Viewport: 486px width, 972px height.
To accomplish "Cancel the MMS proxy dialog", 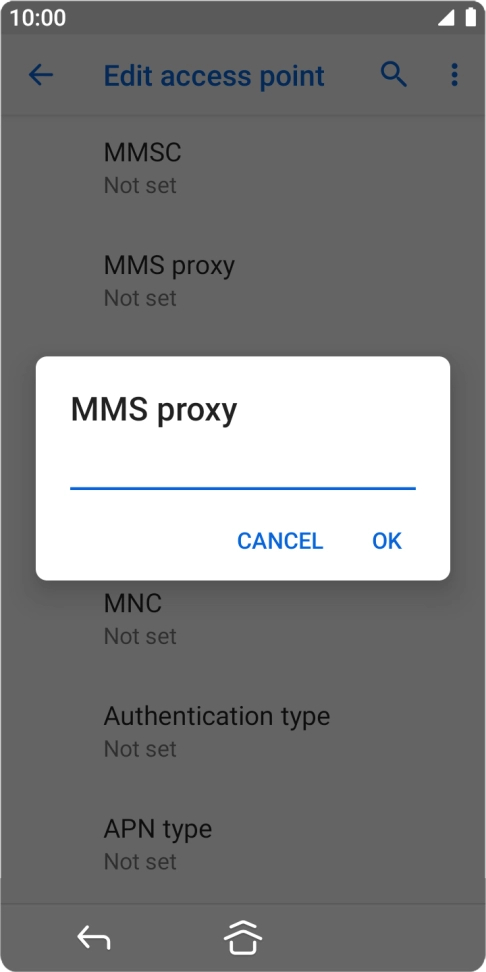I will (280, 541).
